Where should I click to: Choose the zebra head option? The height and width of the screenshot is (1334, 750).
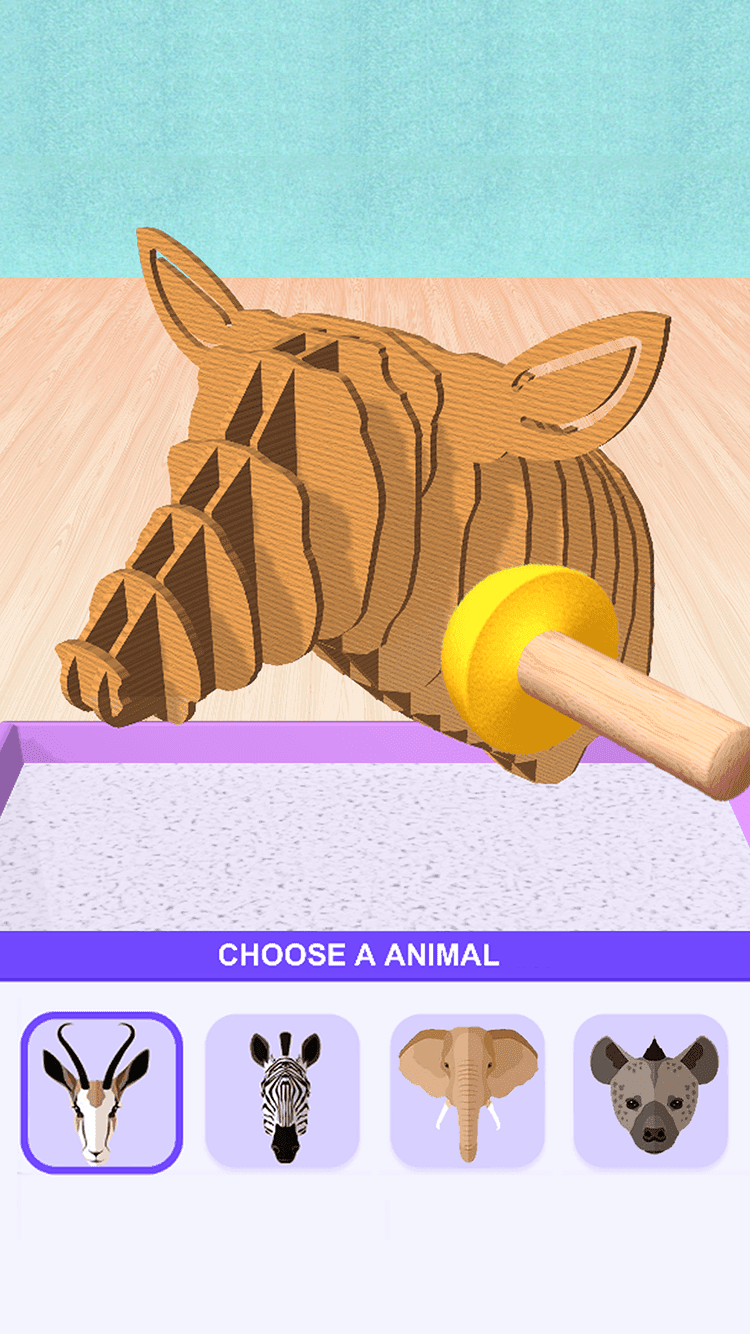283,1092
